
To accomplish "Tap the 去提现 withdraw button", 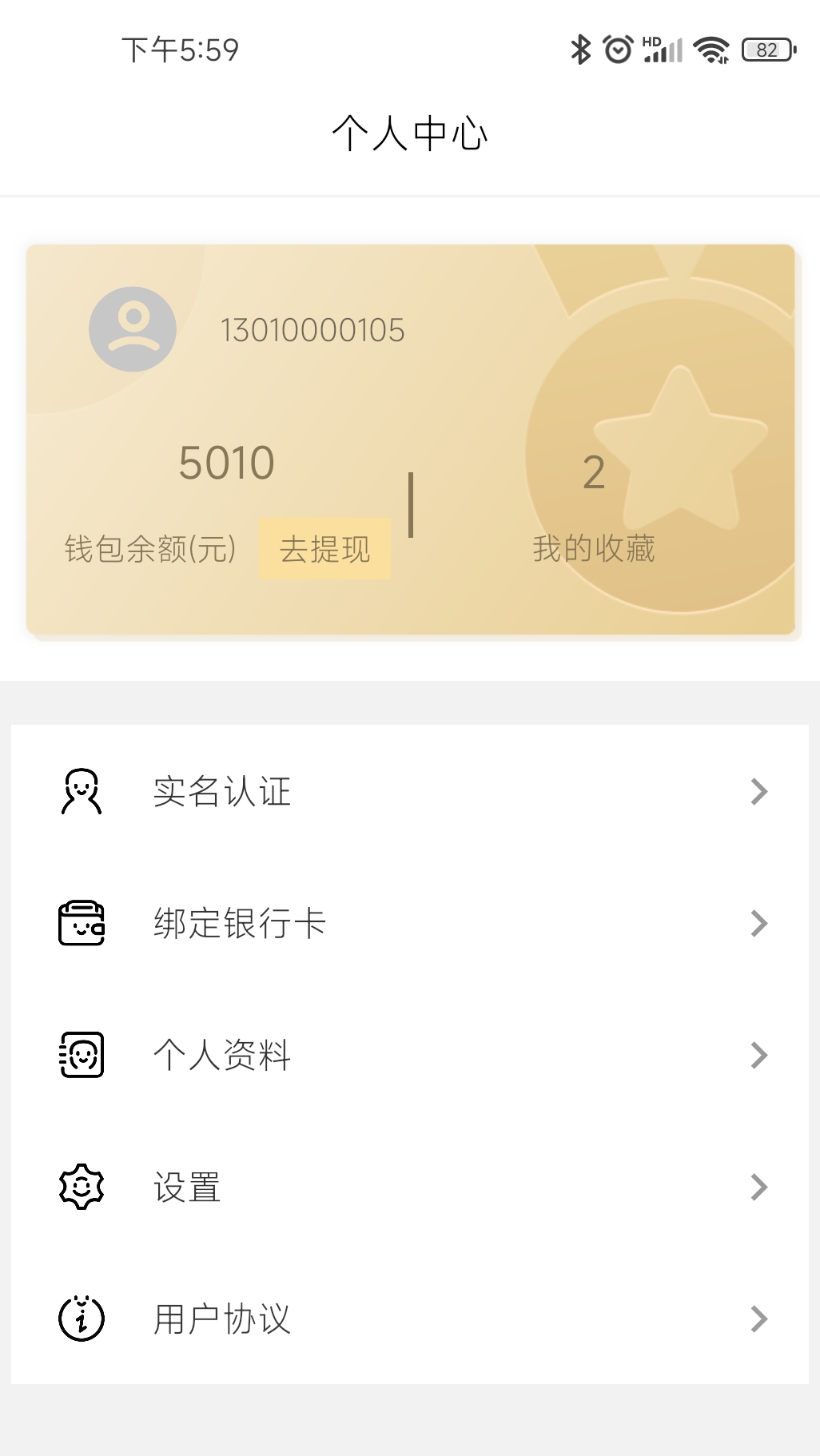I will click(324, 549).
